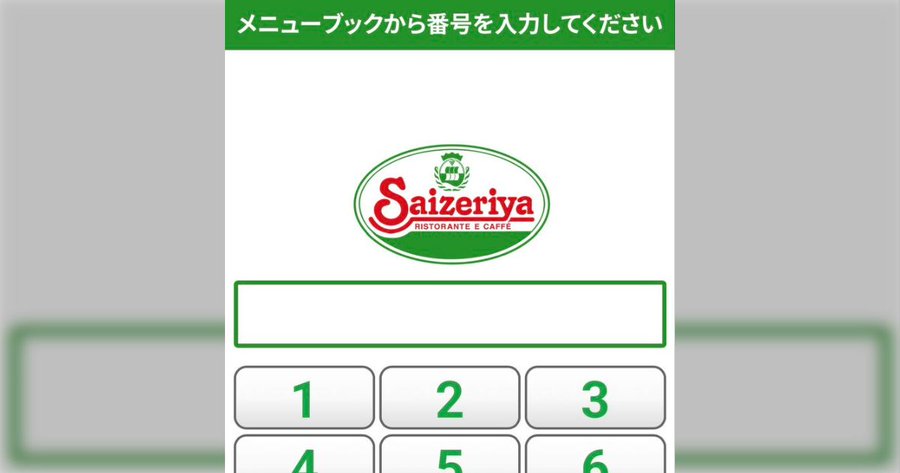Tap the number 2 key
Screen dimensions: 900x473
449,398
